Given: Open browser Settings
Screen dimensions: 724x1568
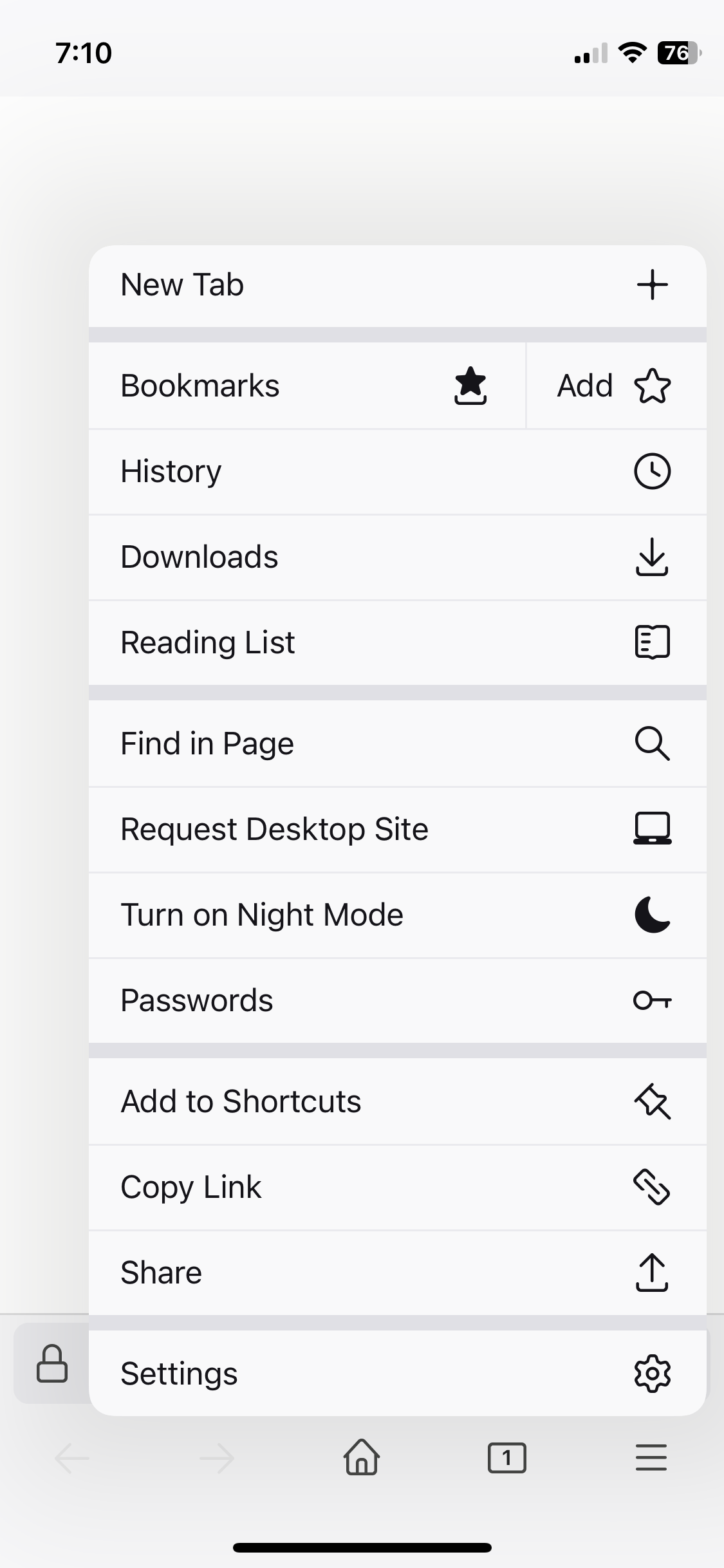Looking at the screenshot, I should pos(397,1374).
